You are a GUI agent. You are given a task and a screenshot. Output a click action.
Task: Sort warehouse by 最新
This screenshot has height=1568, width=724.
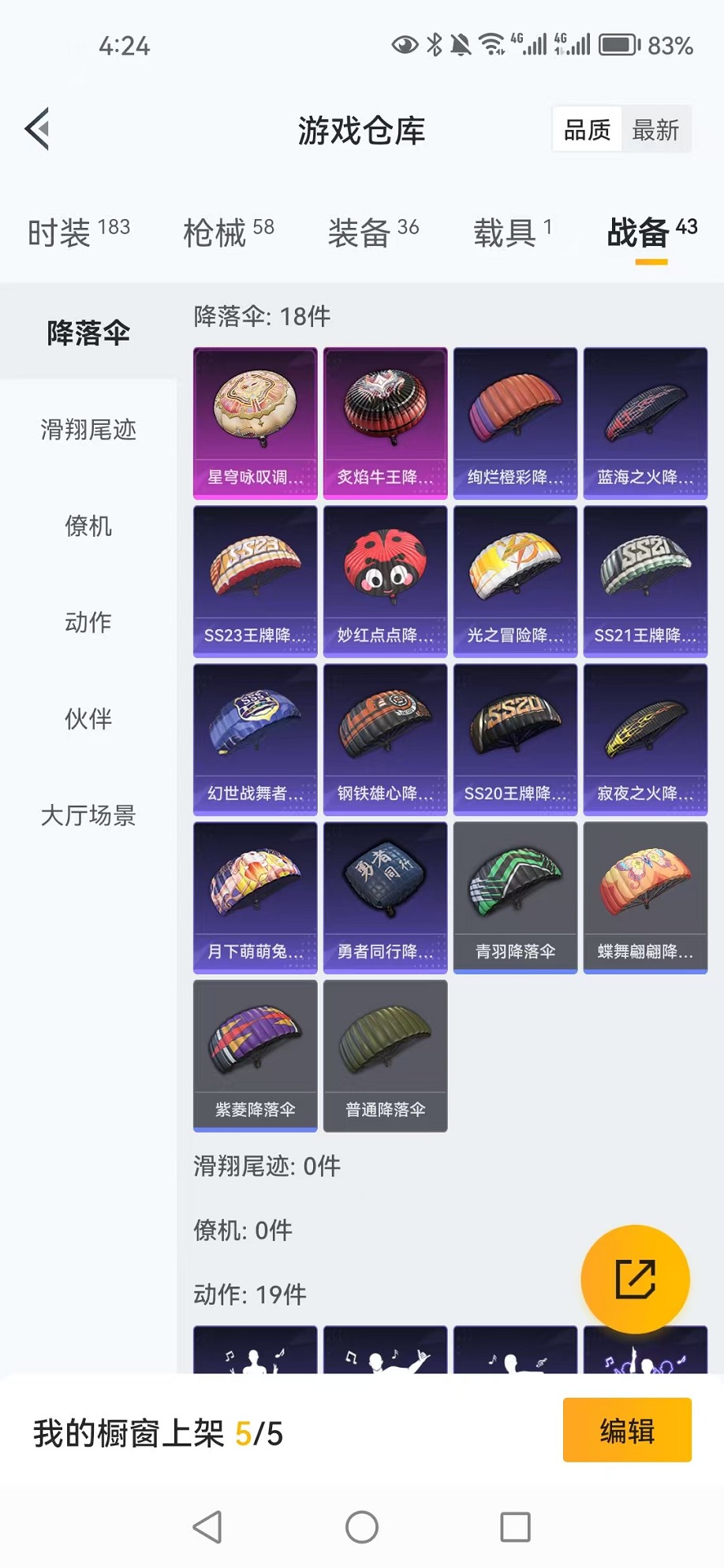pos(655,130)
